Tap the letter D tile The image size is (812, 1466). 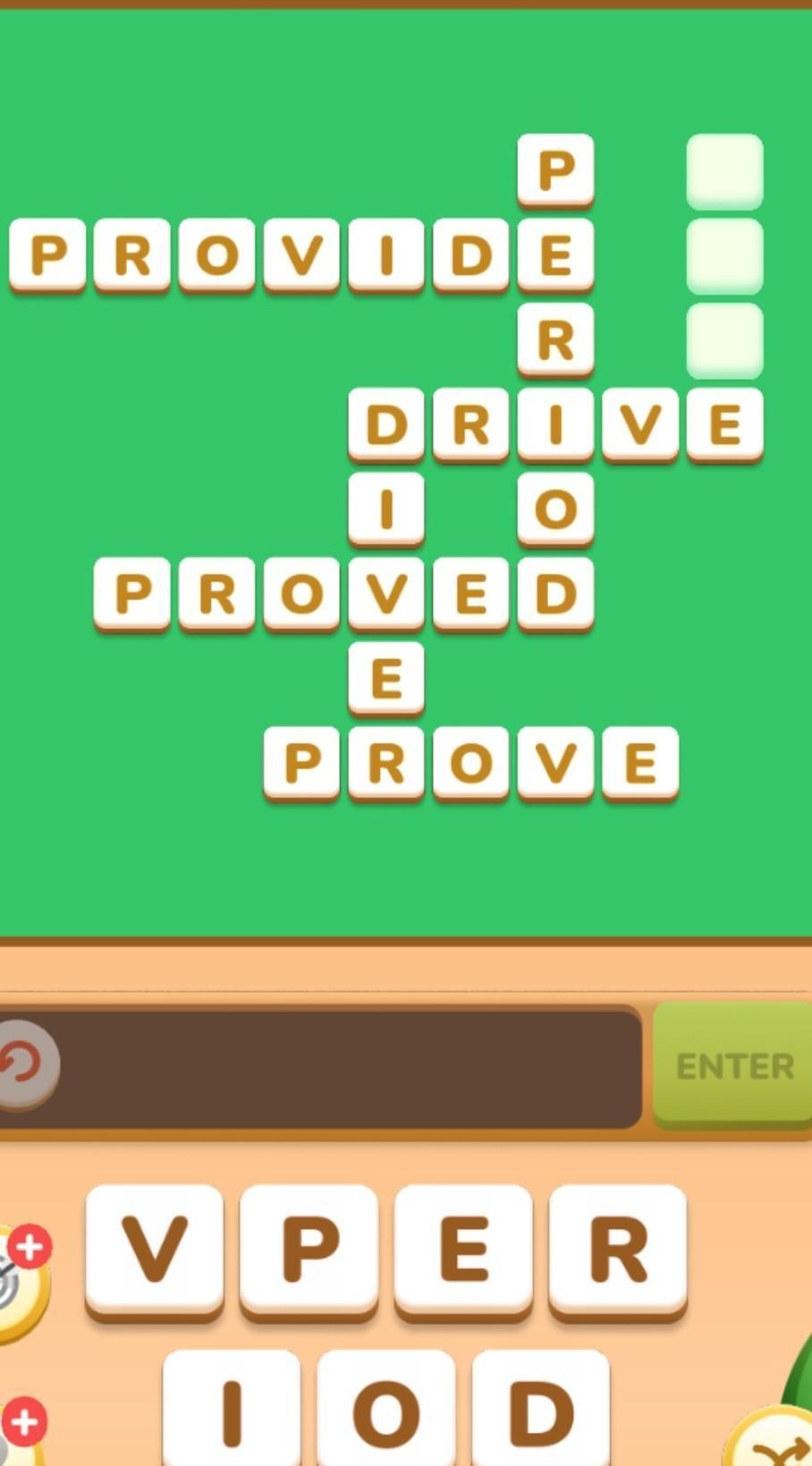(541, 1409)
